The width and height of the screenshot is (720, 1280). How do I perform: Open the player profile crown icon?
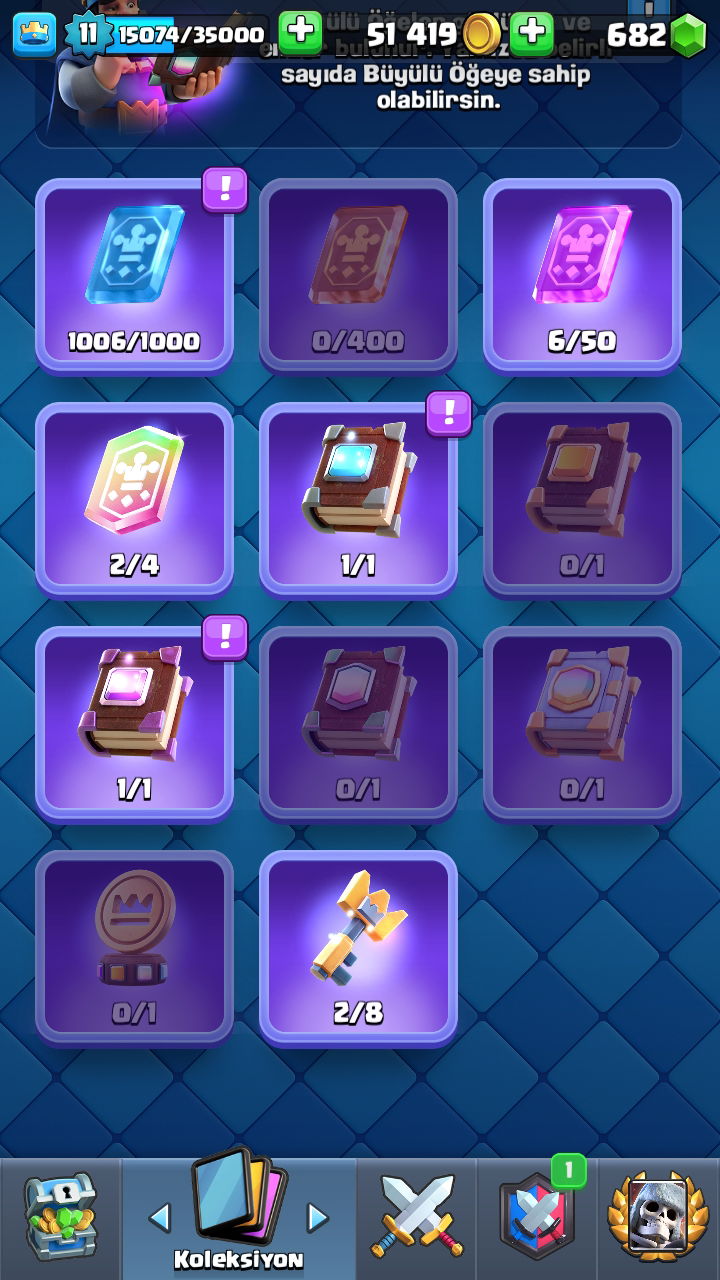click(x=34, y=34)
